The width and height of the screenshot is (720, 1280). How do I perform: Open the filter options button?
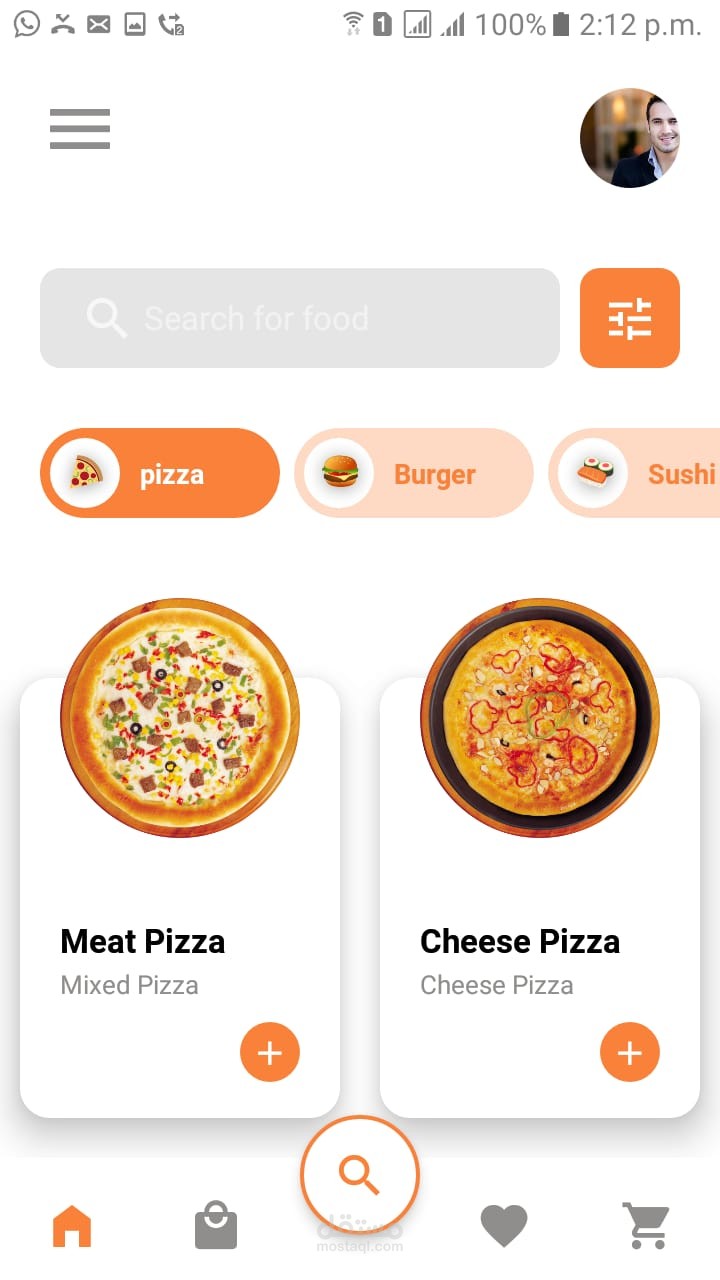point(630,318)
